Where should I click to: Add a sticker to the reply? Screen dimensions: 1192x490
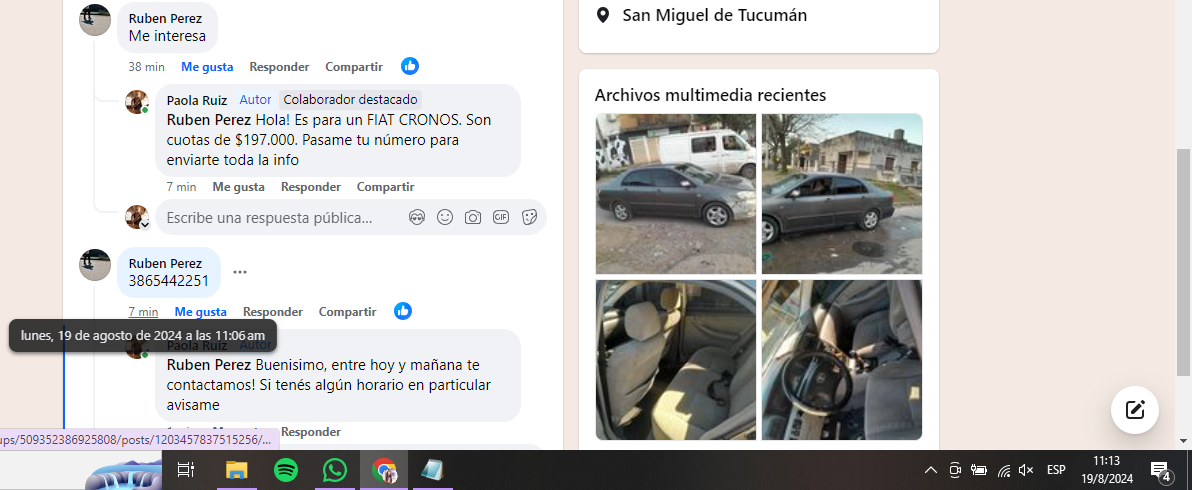pyautogui.click(x=530, y=217)
